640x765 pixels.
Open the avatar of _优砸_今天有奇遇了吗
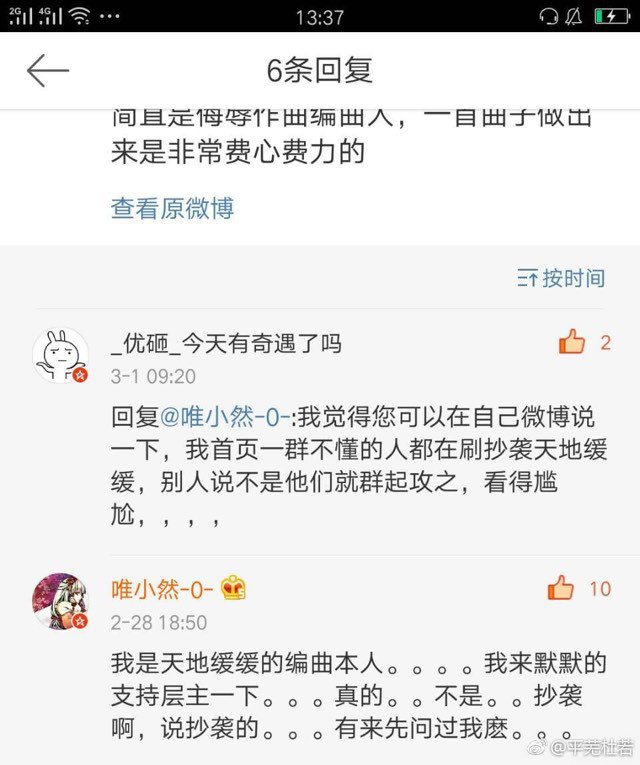click(60, 356)
